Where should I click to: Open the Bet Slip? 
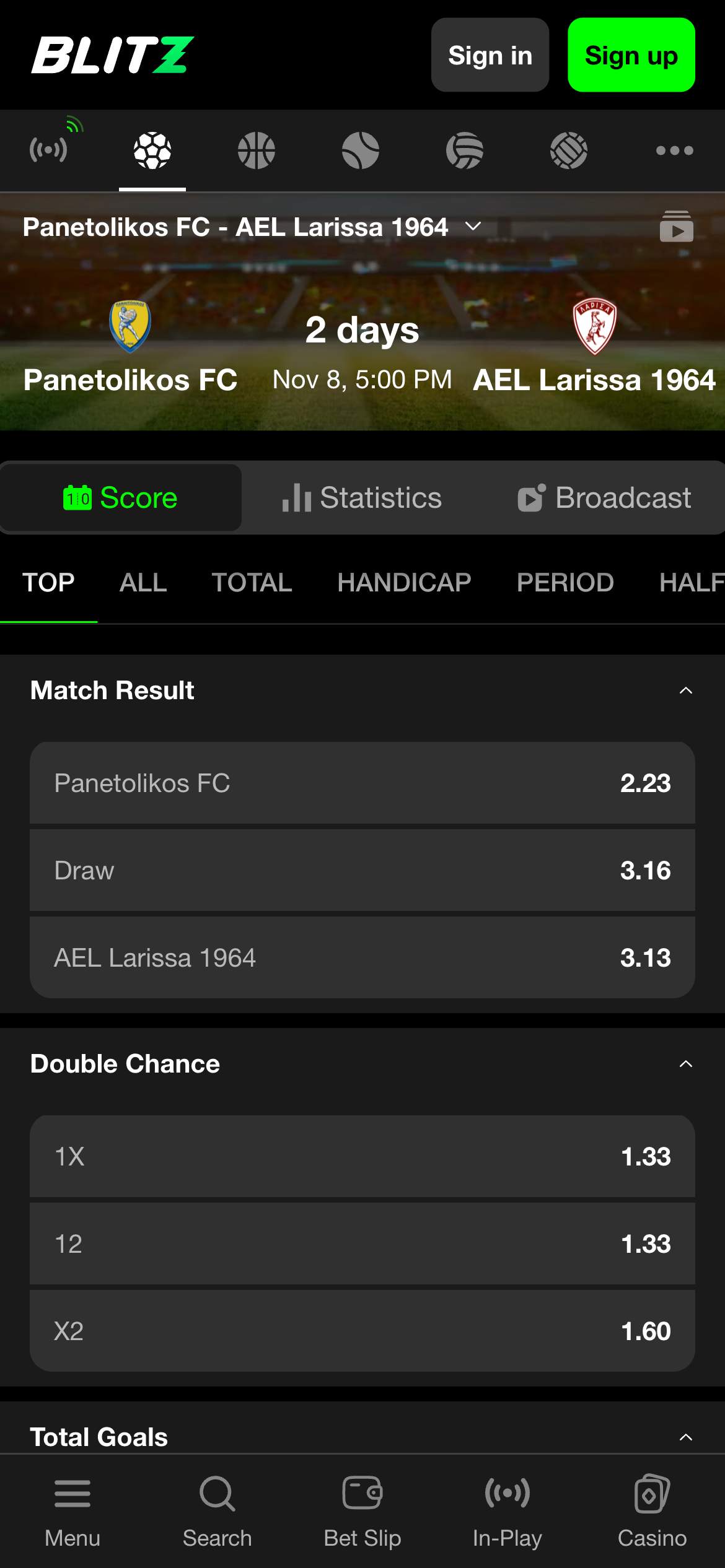pos(362,1510)
